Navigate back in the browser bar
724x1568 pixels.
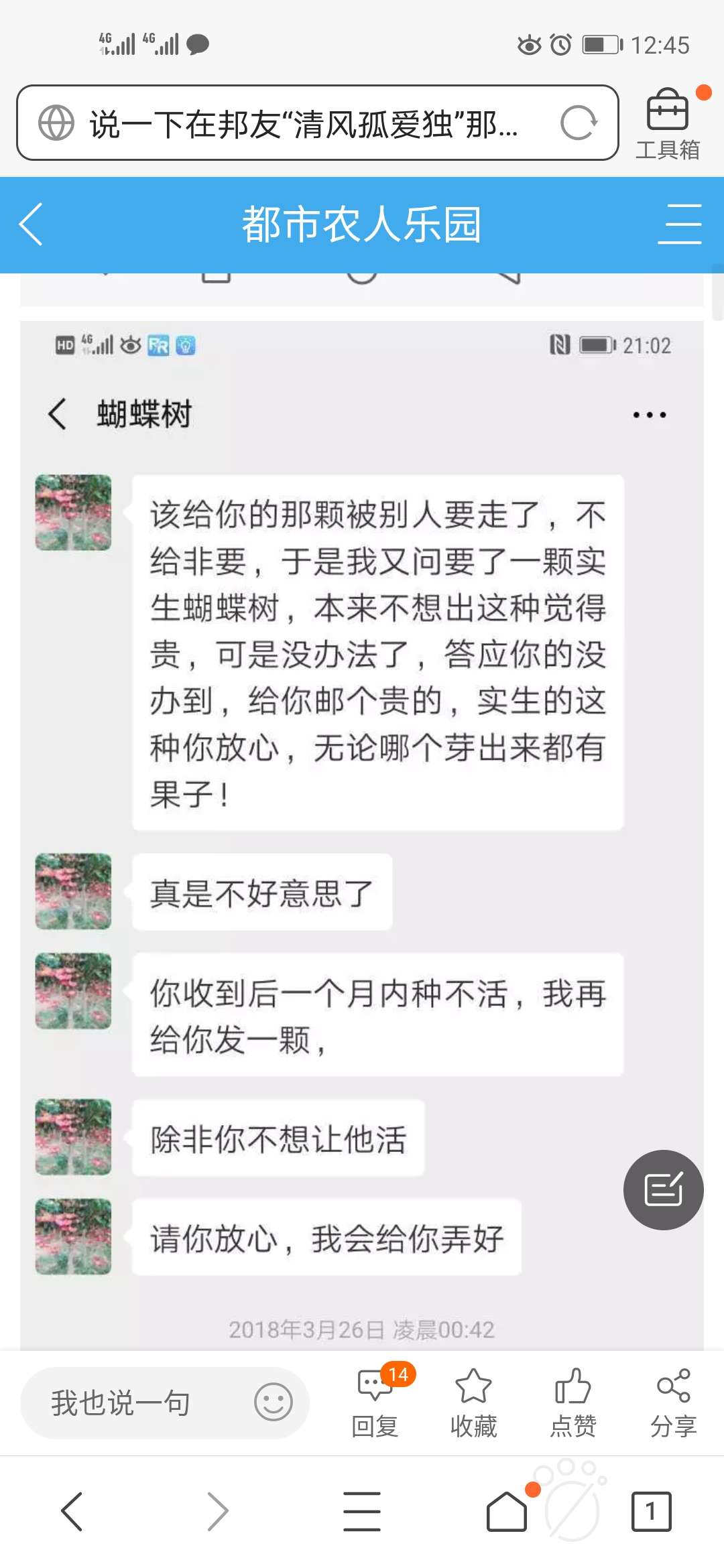72,1512
